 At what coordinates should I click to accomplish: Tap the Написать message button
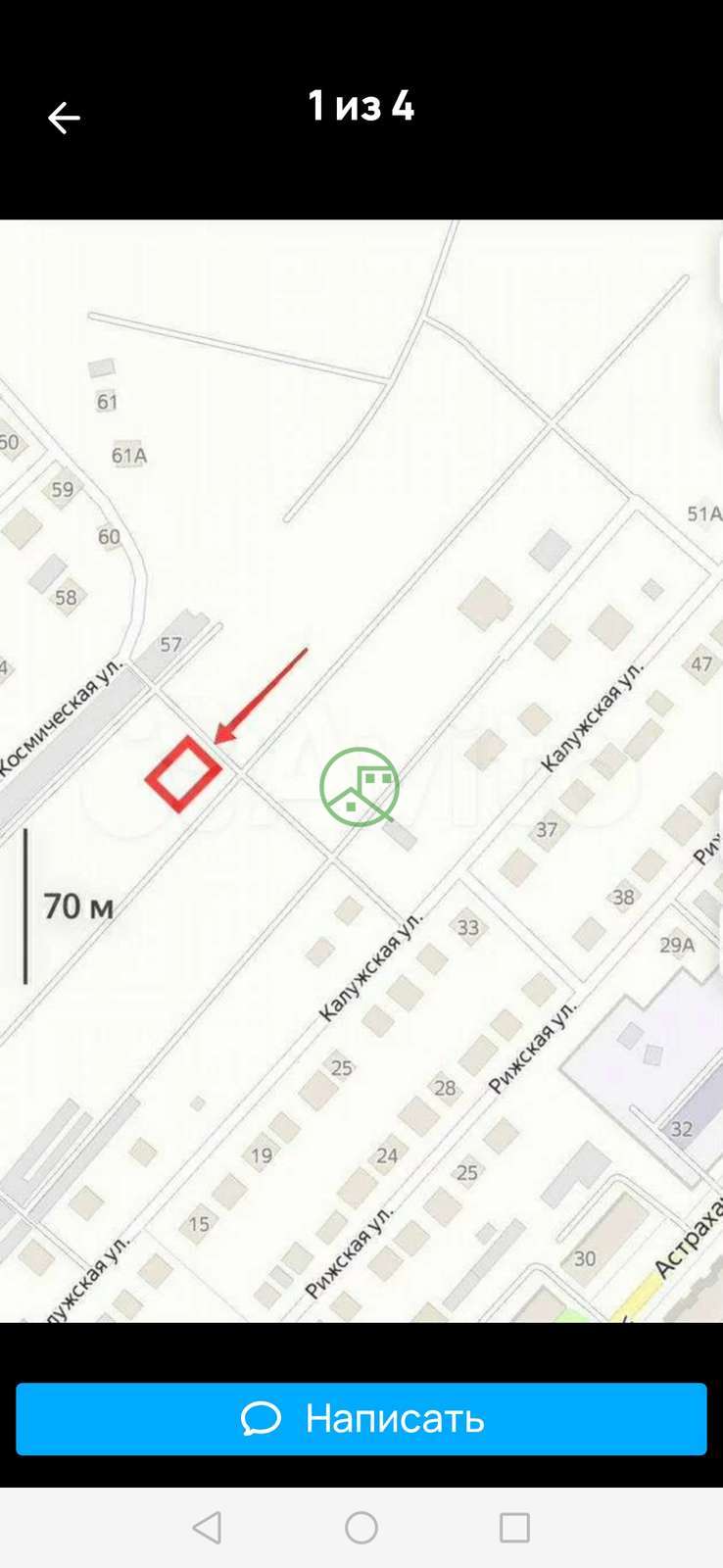[361, 1418]
